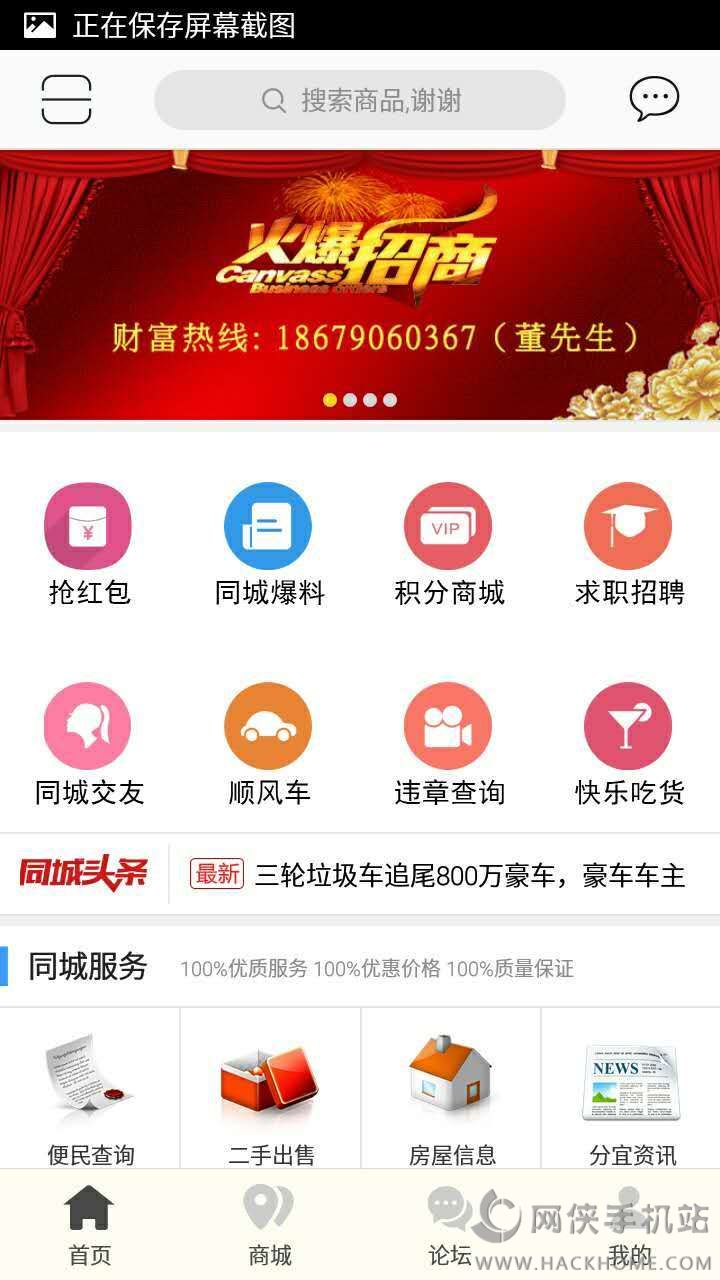Open 二手出售 secondhand listings

tap(270, 1095)
